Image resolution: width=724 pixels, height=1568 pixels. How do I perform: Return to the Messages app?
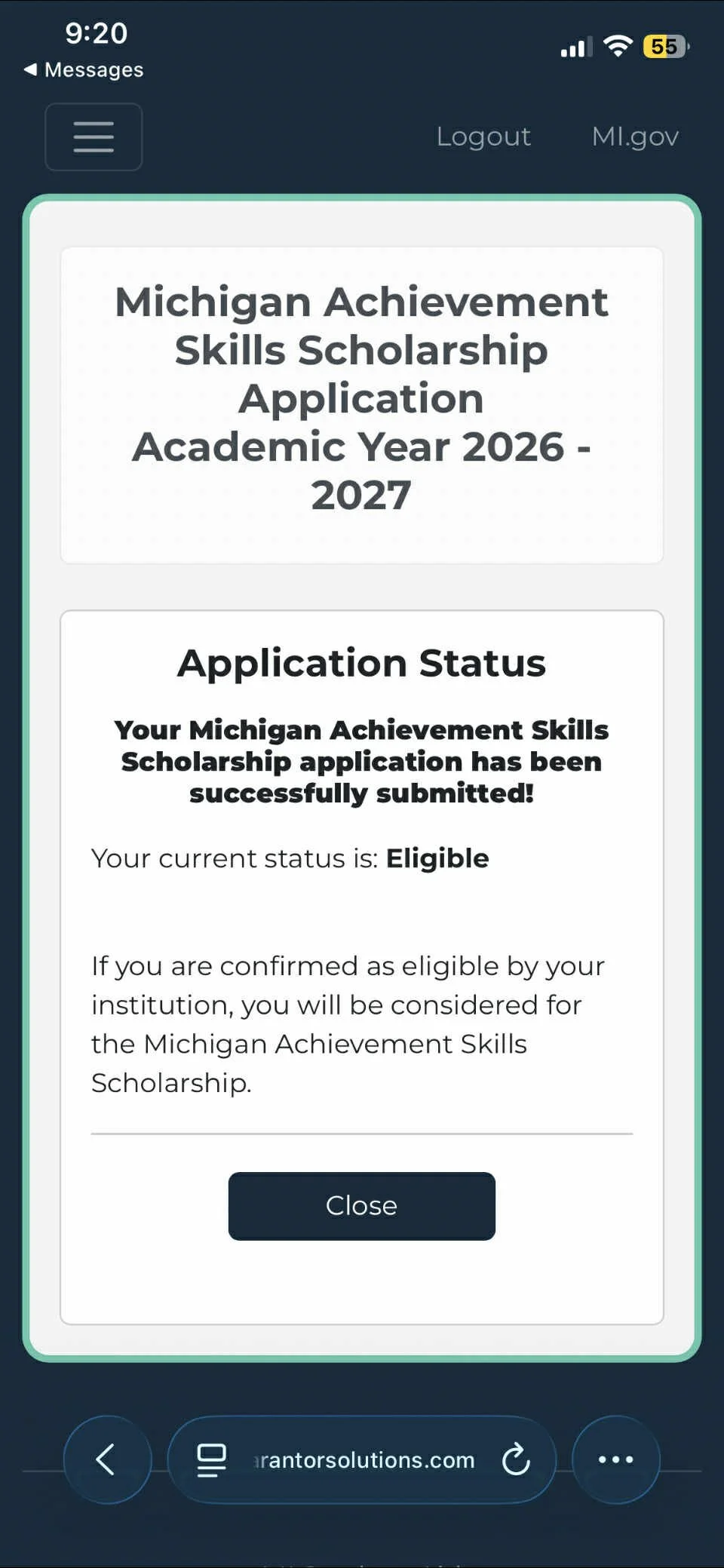(84, 69)
